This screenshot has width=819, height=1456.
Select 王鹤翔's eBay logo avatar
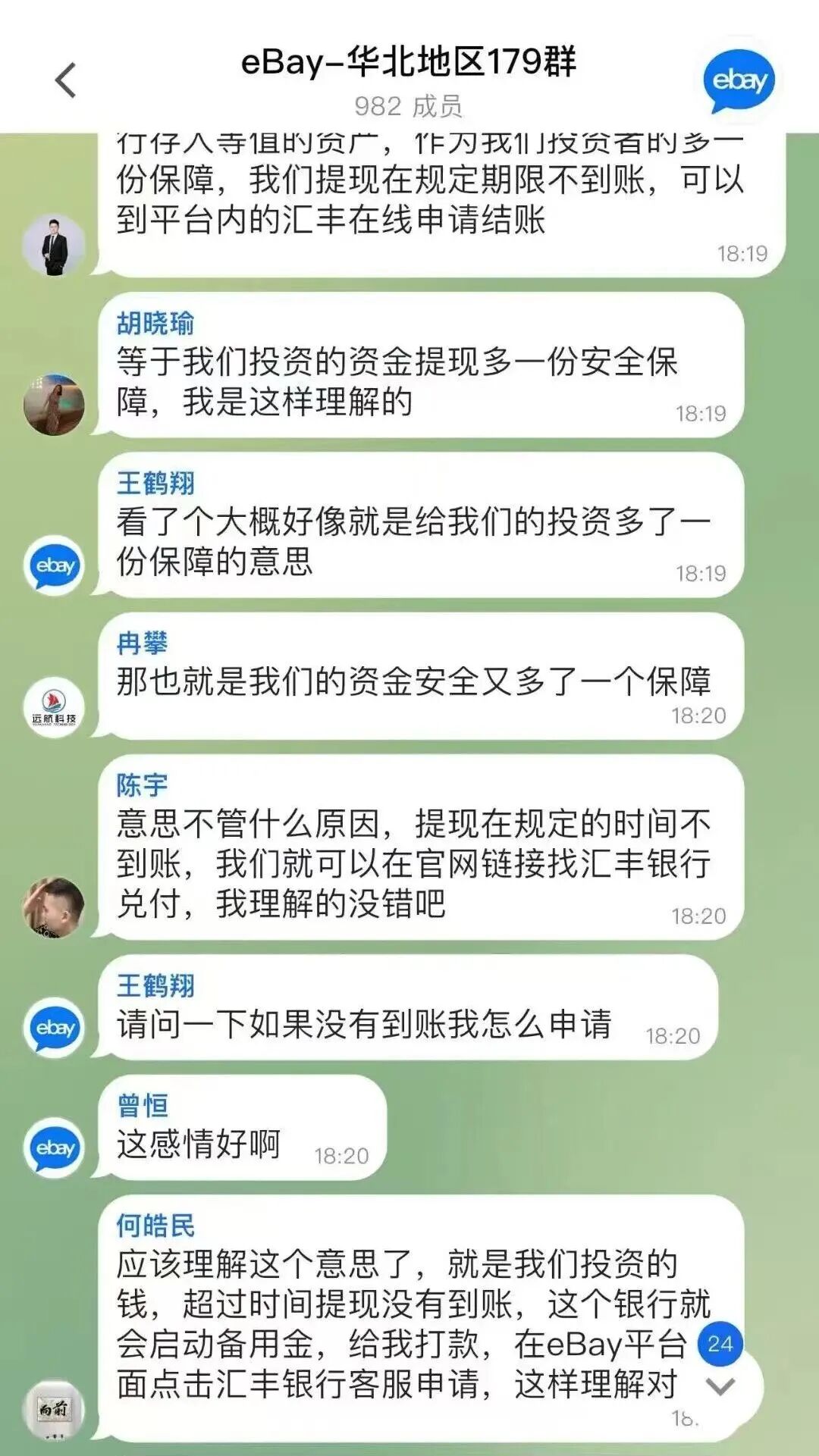coord(54,565)
